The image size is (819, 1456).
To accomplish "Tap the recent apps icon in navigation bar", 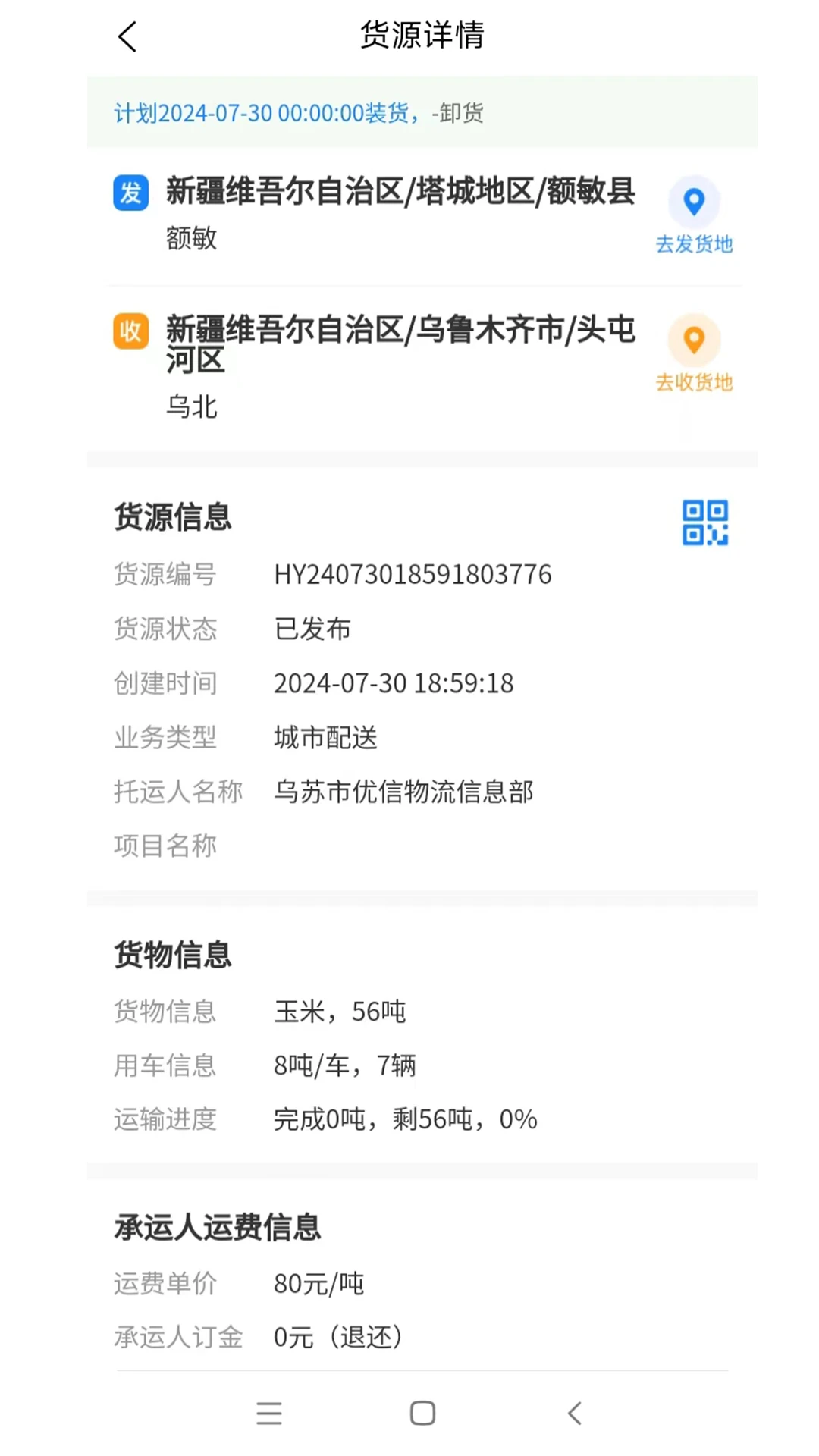I will (x=269, y=1412).
